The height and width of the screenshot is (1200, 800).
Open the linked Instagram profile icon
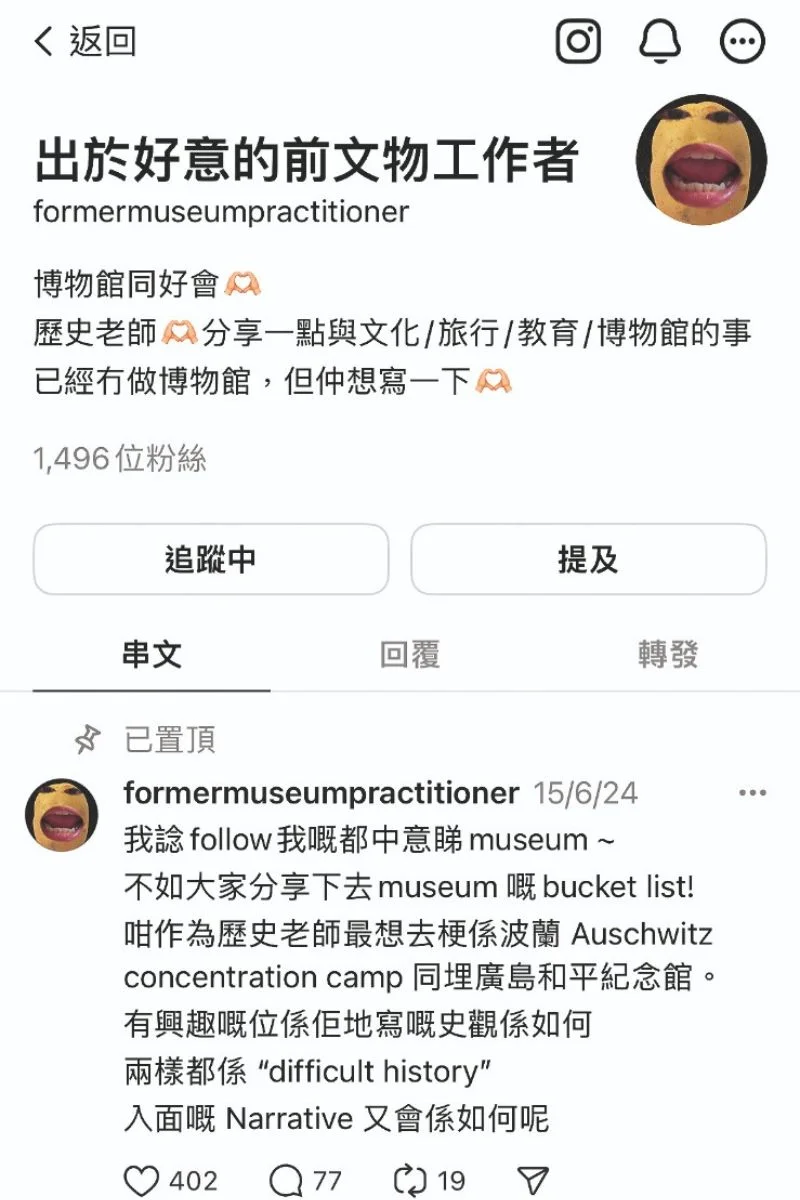578,42
